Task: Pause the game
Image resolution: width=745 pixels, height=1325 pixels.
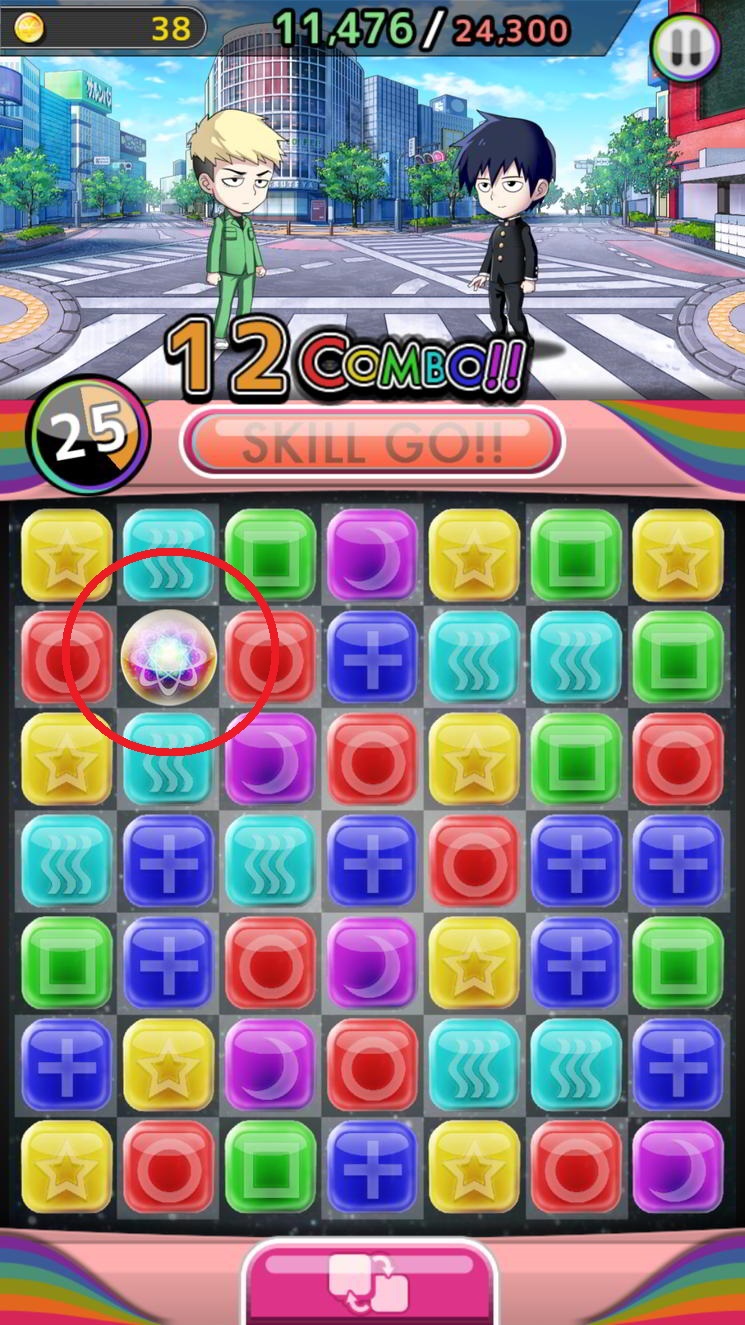Action: click(685, 46)
